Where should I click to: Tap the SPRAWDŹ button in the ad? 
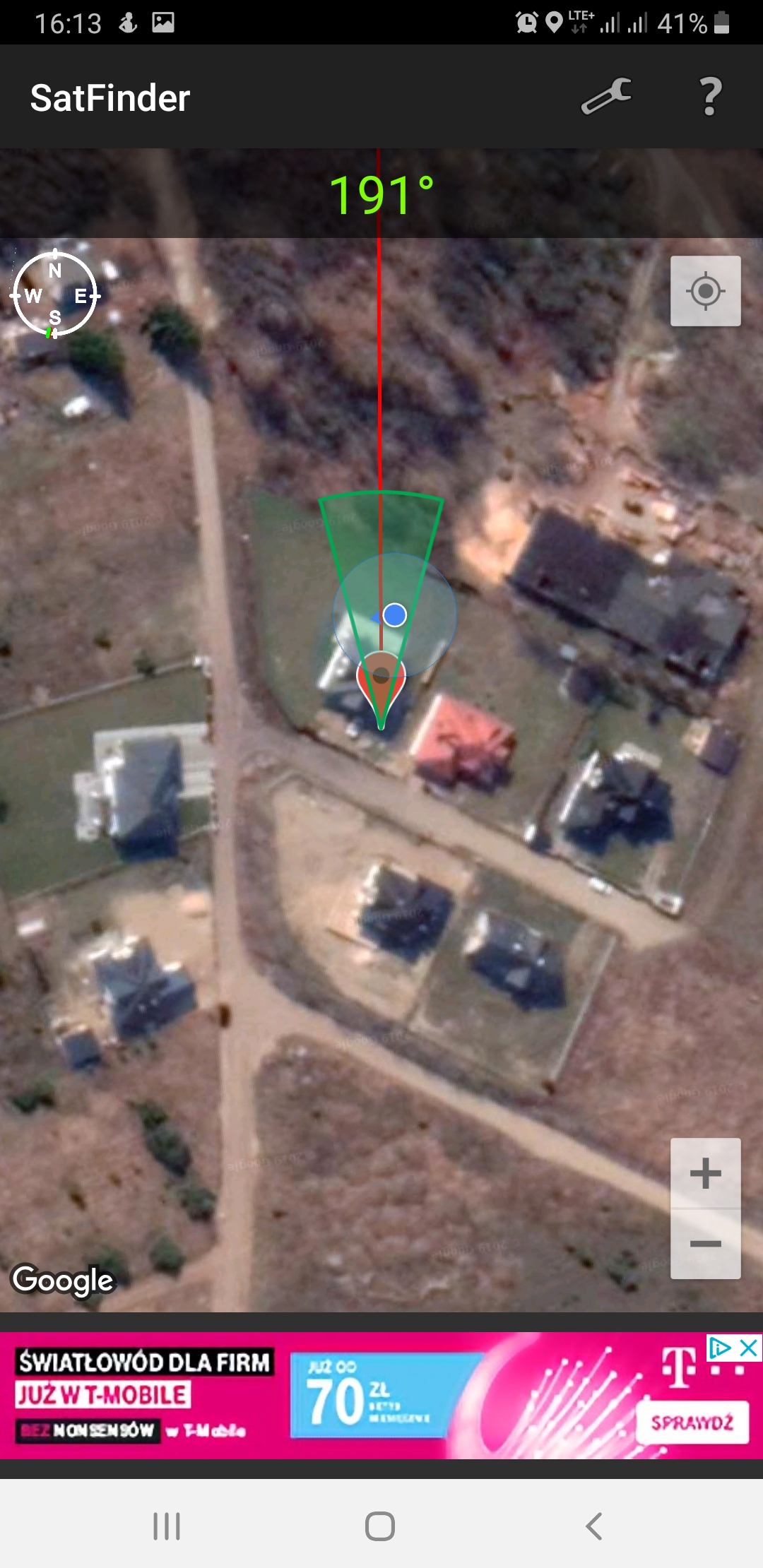[x=692, y=1423]
